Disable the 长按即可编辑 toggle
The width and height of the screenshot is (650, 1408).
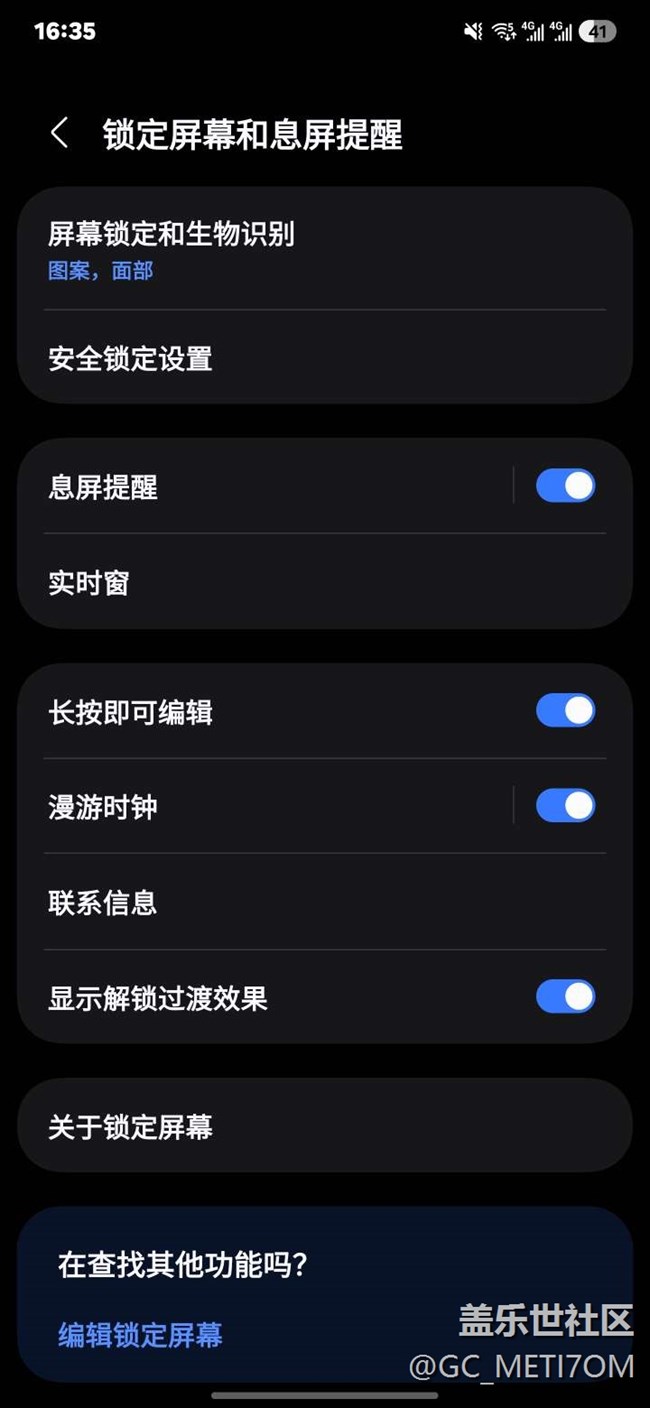pyautogui.click(x=565, y=711)
